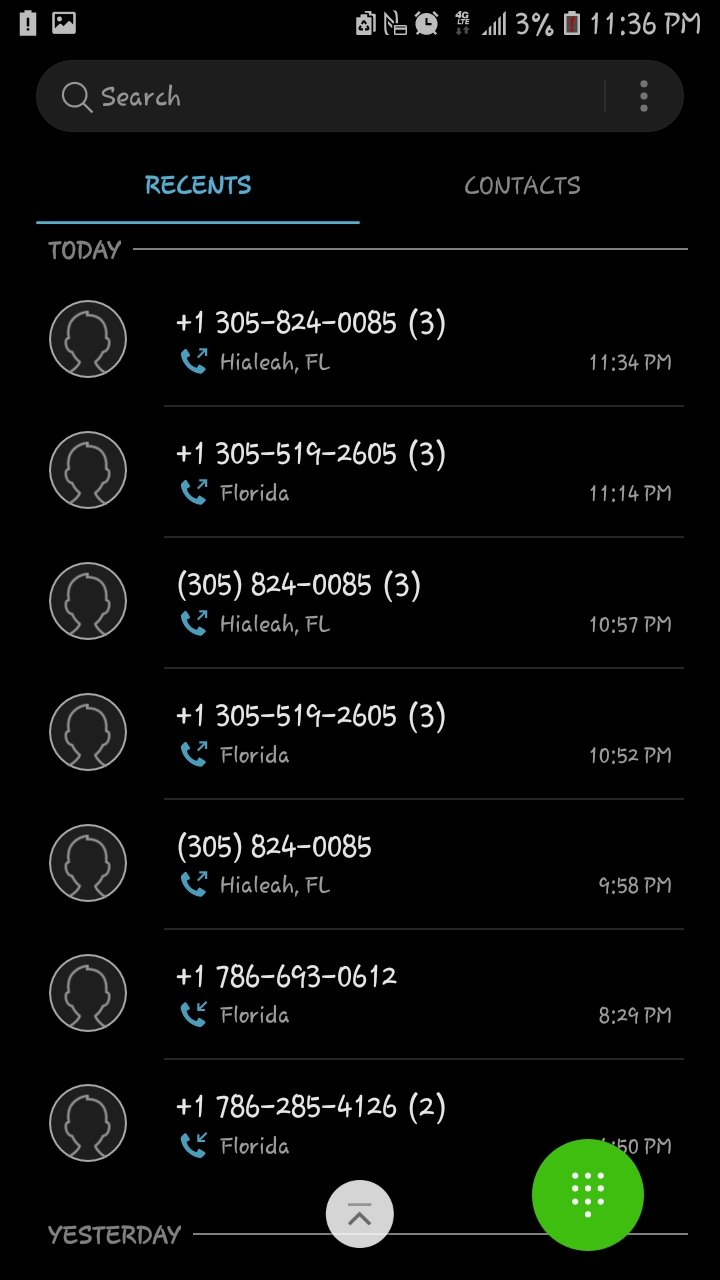Switch to the Contacts tab
The width and height of the screenshot is (720, 1280).
[x=522, y=186]
